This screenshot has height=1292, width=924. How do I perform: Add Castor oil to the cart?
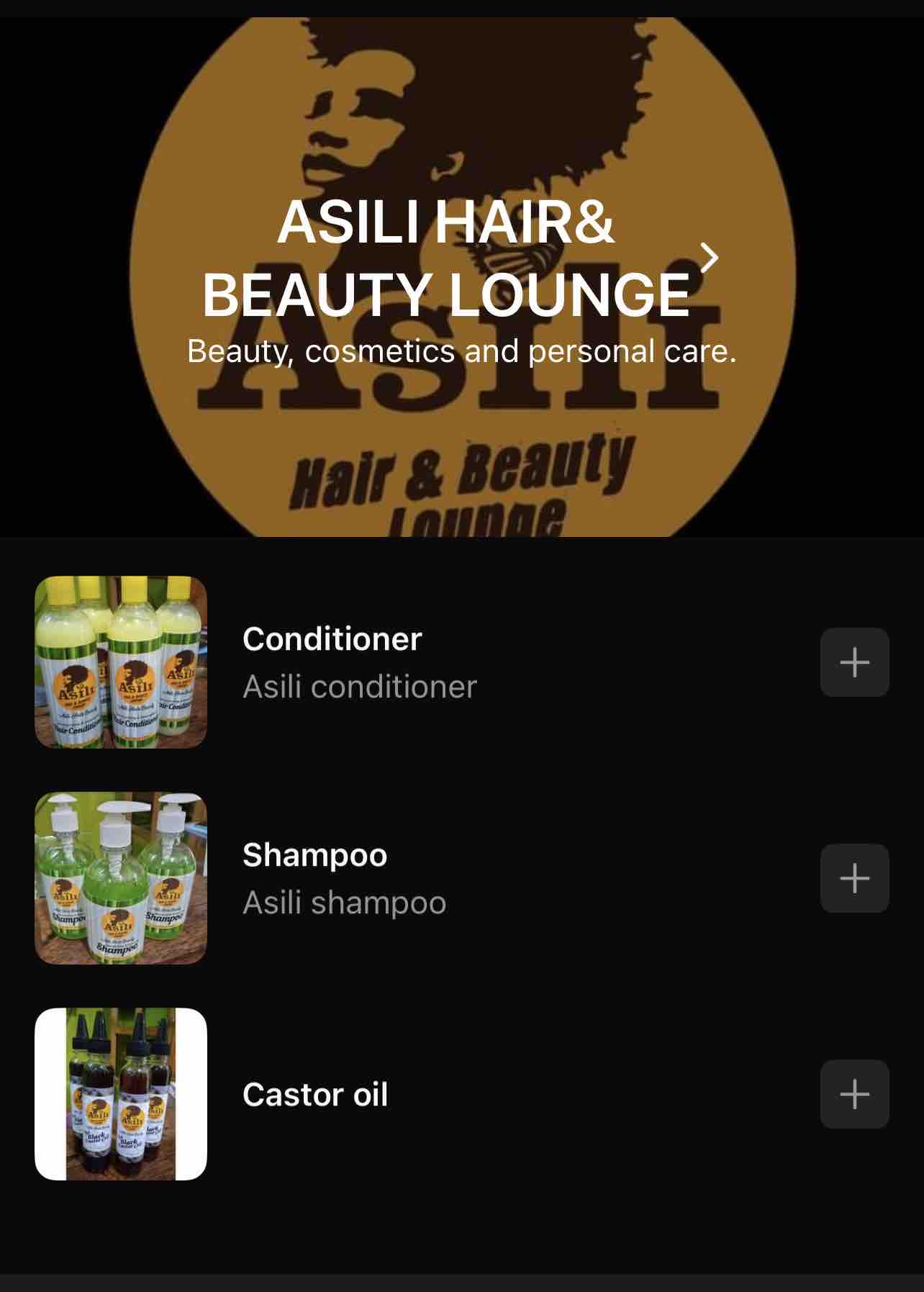point(854,1094)
